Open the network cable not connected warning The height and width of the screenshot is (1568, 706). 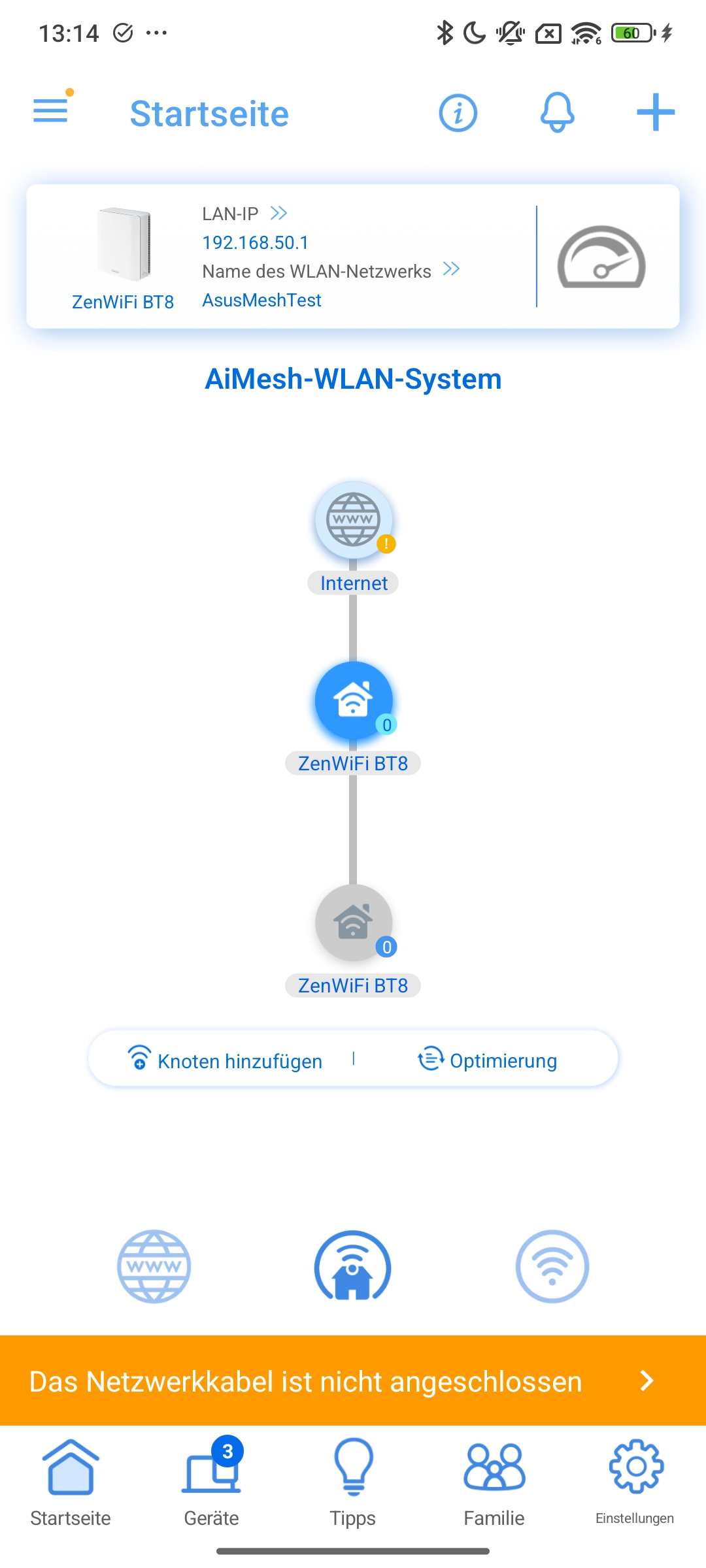click(353, 1380)
